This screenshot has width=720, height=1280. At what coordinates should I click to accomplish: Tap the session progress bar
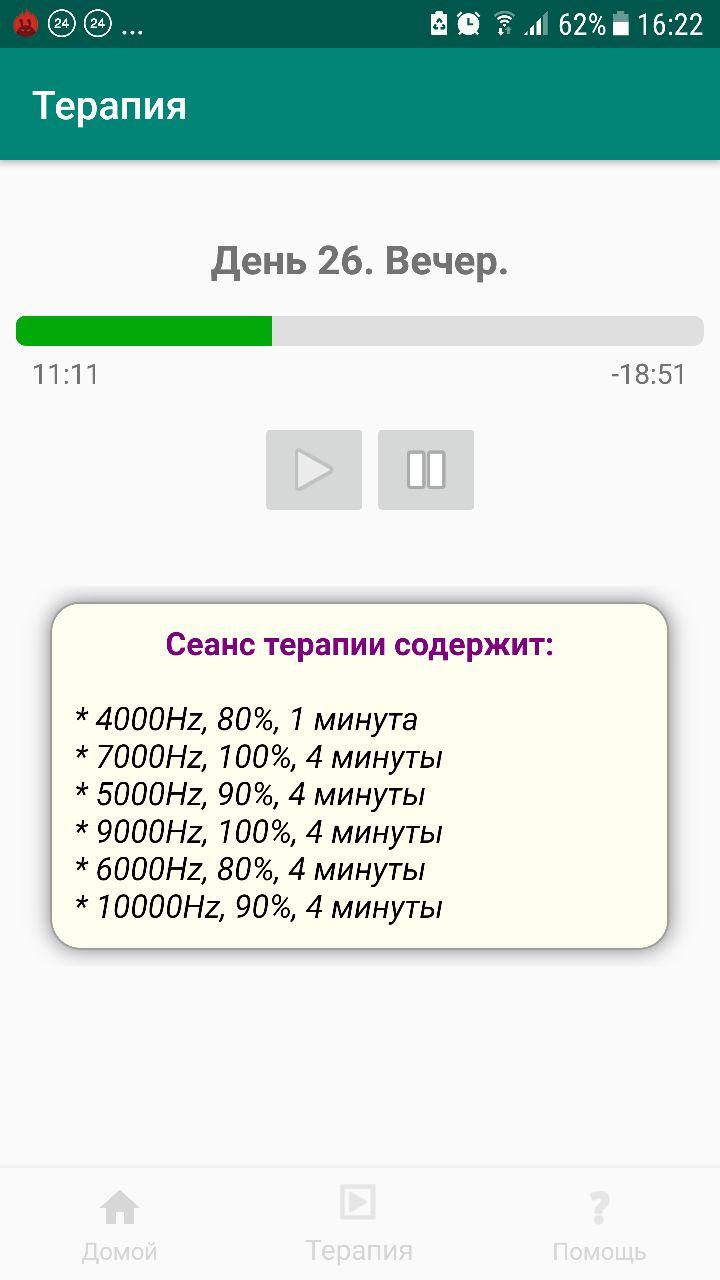click(x=360, y=331)
